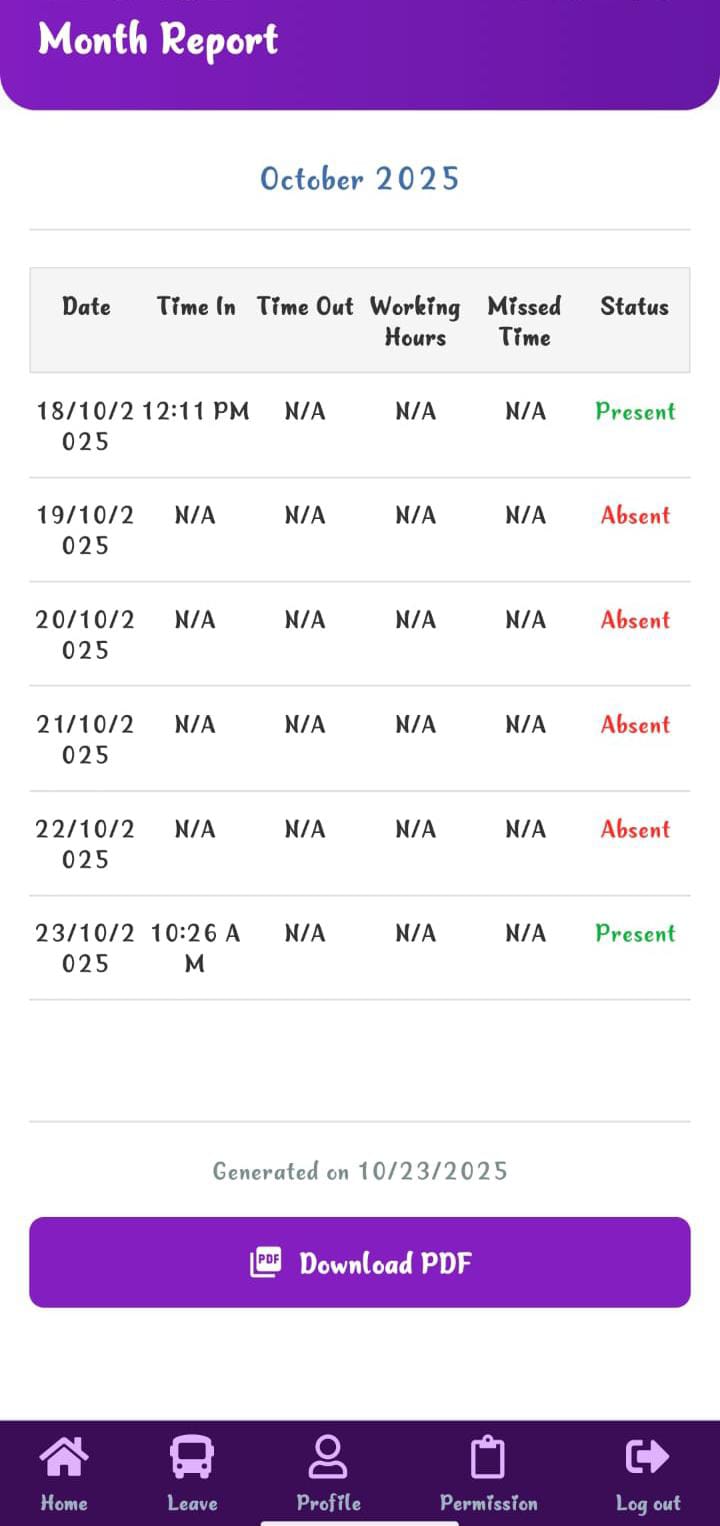Tap the Status column header
Screen dimensions: 720x1526
(x=634, y=307)
